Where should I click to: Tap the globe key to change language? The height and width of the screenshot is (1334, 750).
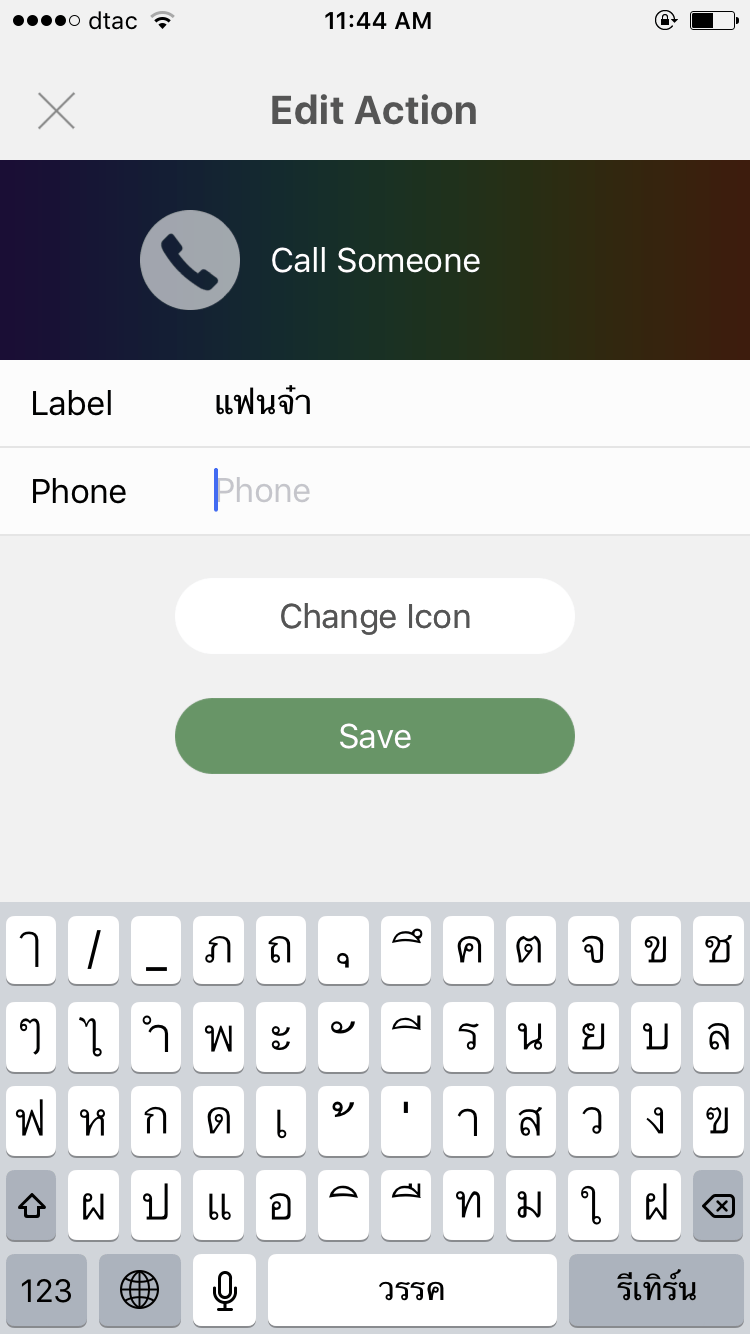(139, 1290)
